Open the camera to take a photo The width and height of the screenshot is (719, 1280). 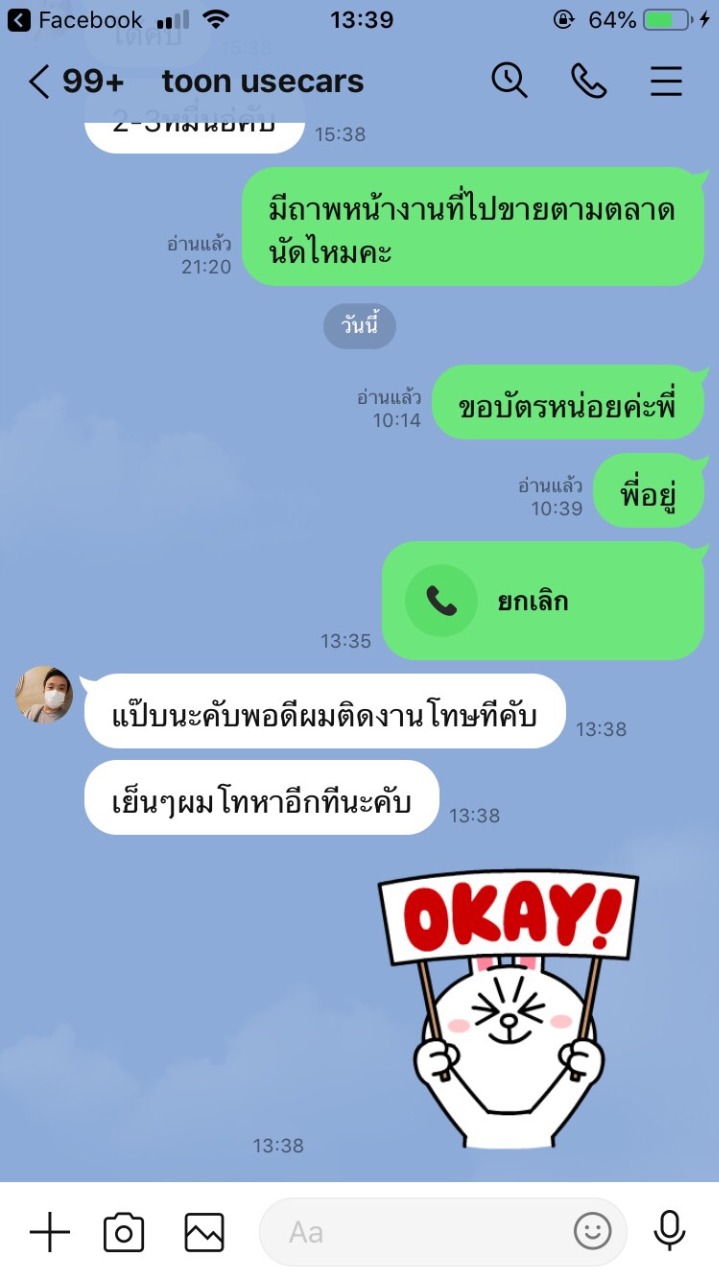click(x=124, y=1232)
